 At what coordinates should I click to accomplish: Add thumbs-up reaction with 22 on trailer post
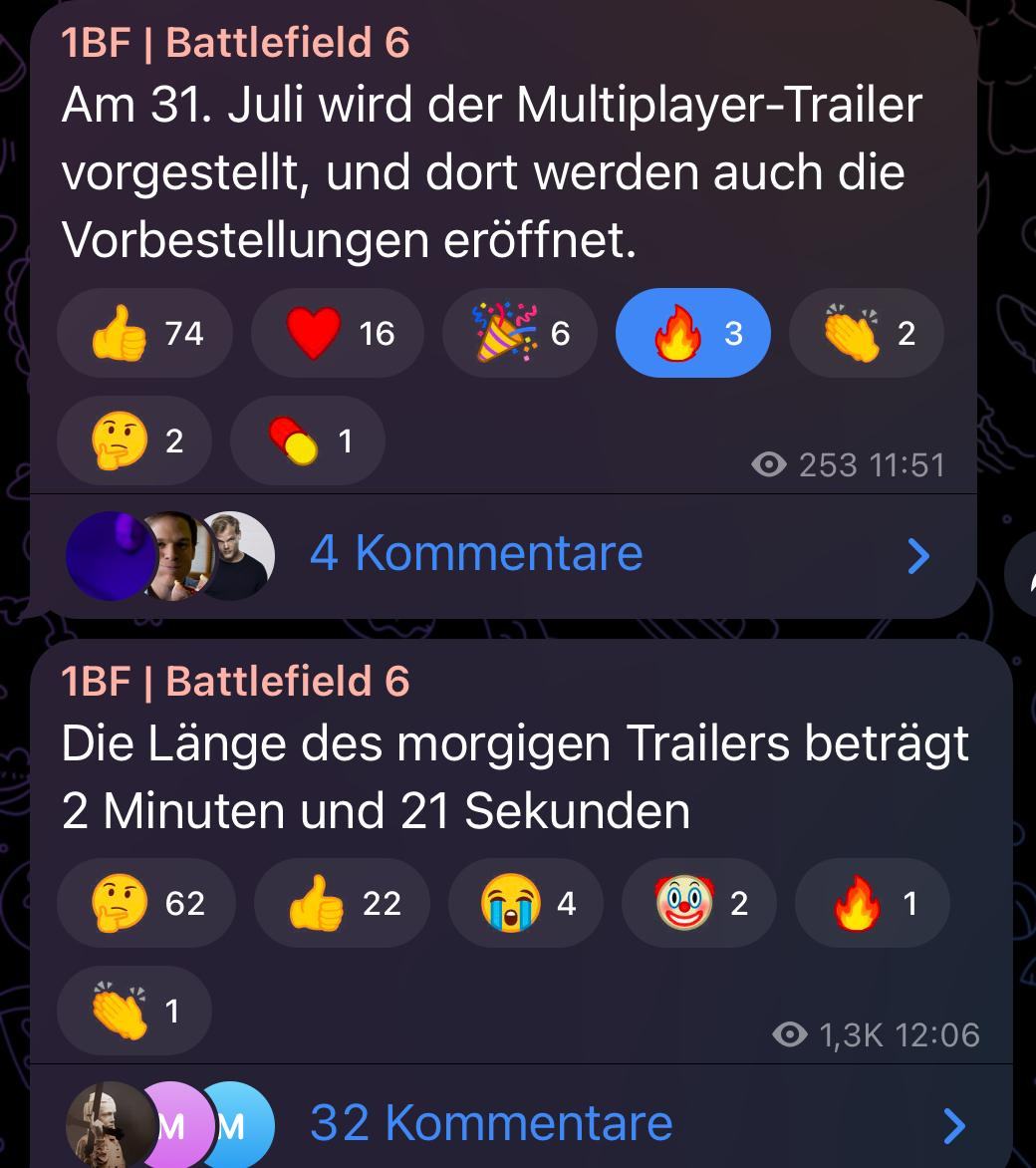(x=342, y=903)
